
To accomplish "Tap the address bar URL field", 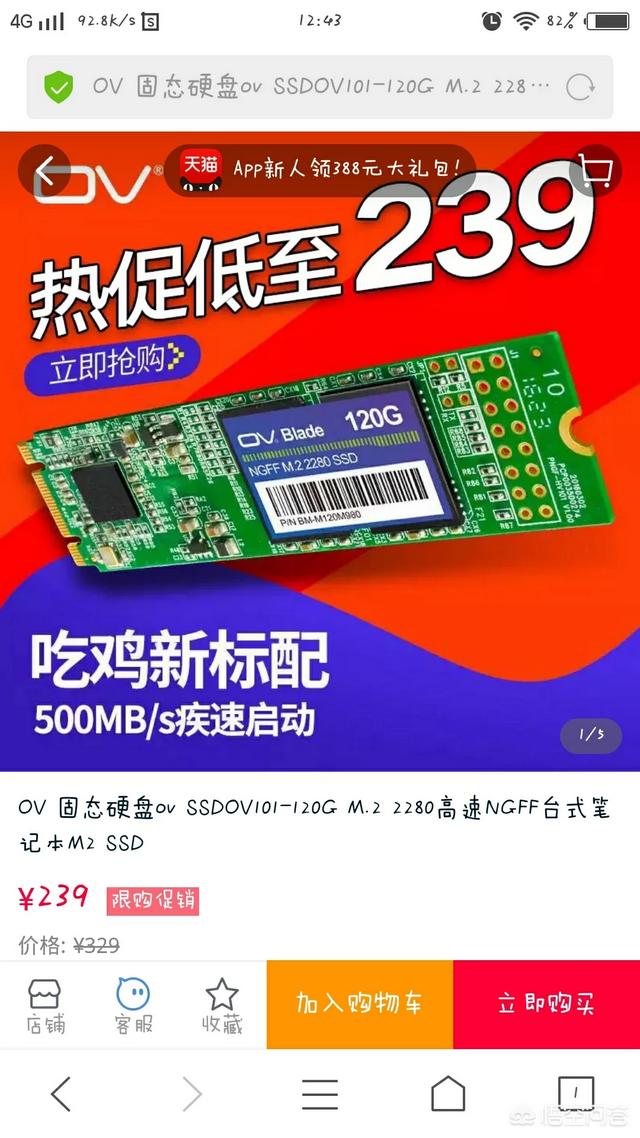I will (x=310, y=87).
